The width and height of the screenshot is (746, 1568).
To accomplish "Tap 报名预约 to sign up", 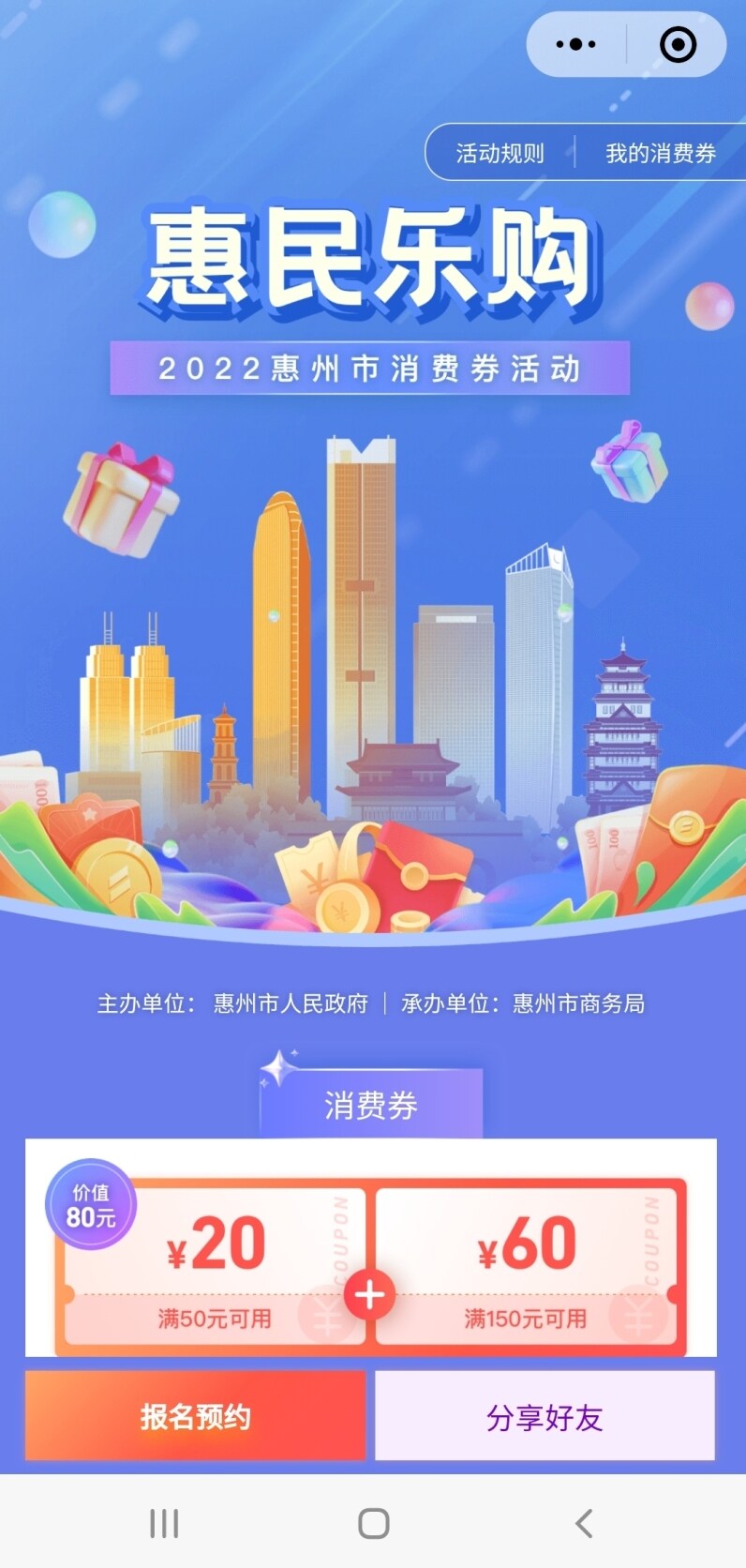I will (x=195, y=1416).
